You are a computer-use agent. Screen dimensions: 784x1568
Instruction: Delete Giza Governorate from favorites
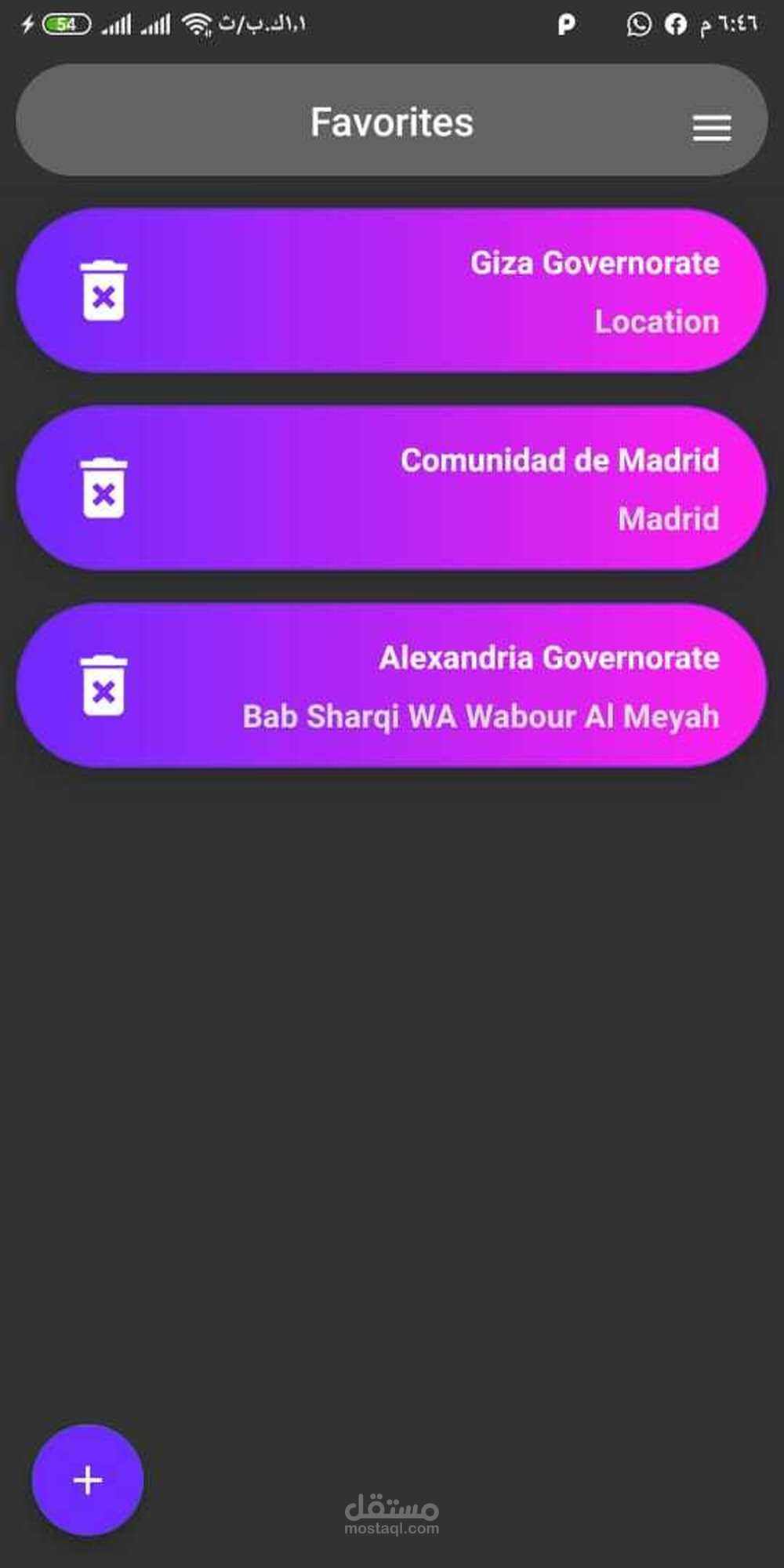click(x=103, y=291)
